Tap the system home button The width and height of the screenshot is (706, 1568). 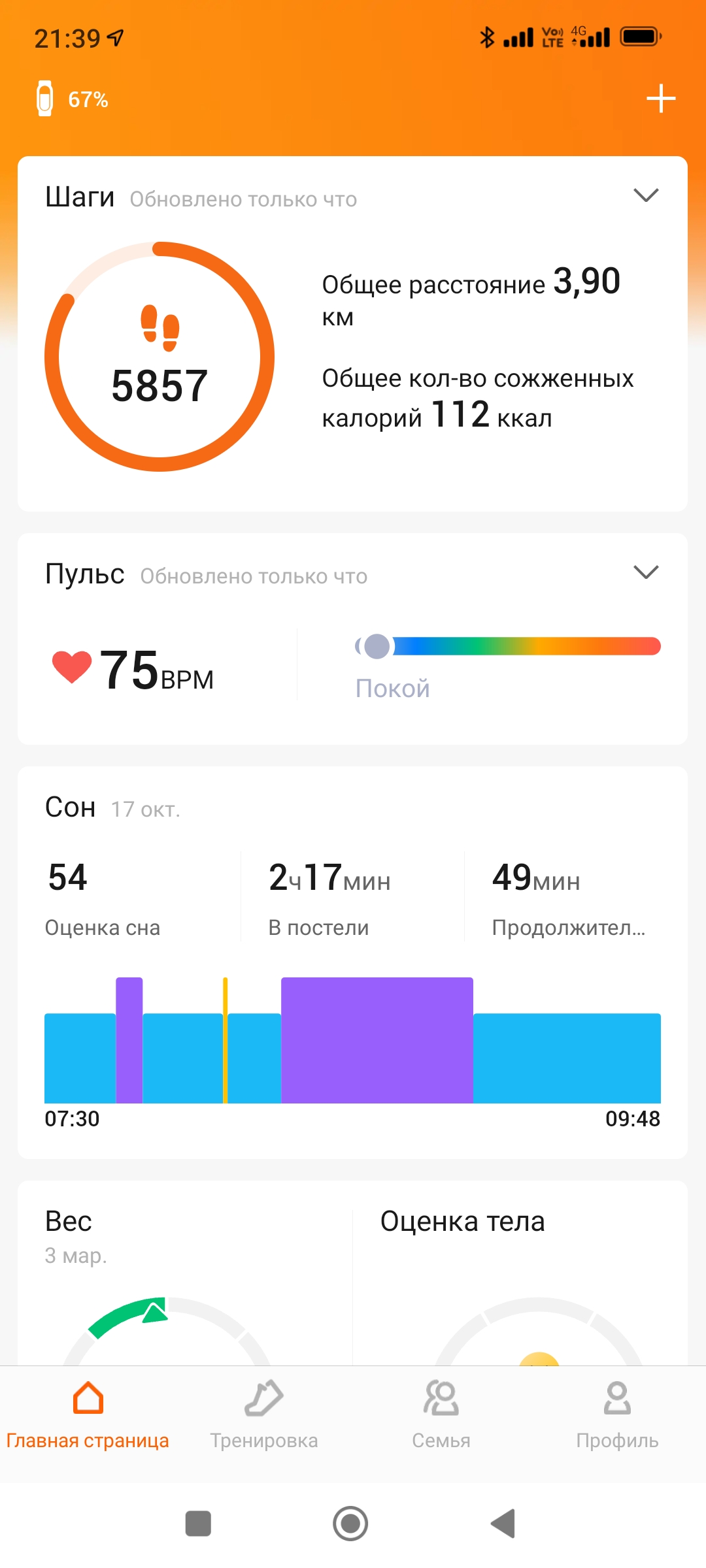[x=350, y=1524]
